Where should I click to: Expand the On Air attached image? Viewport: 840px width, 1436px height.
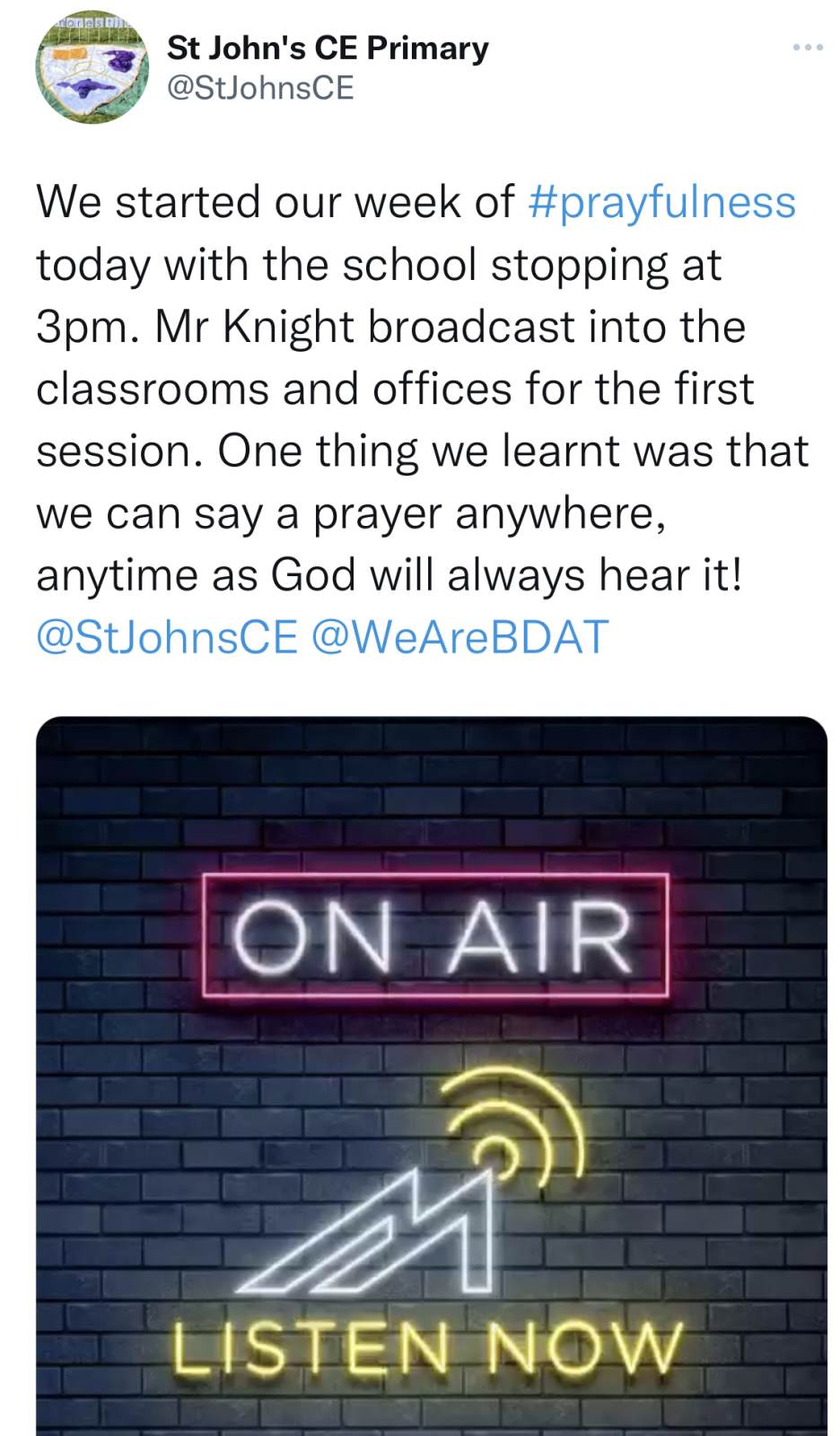(x=432, y=1076)
